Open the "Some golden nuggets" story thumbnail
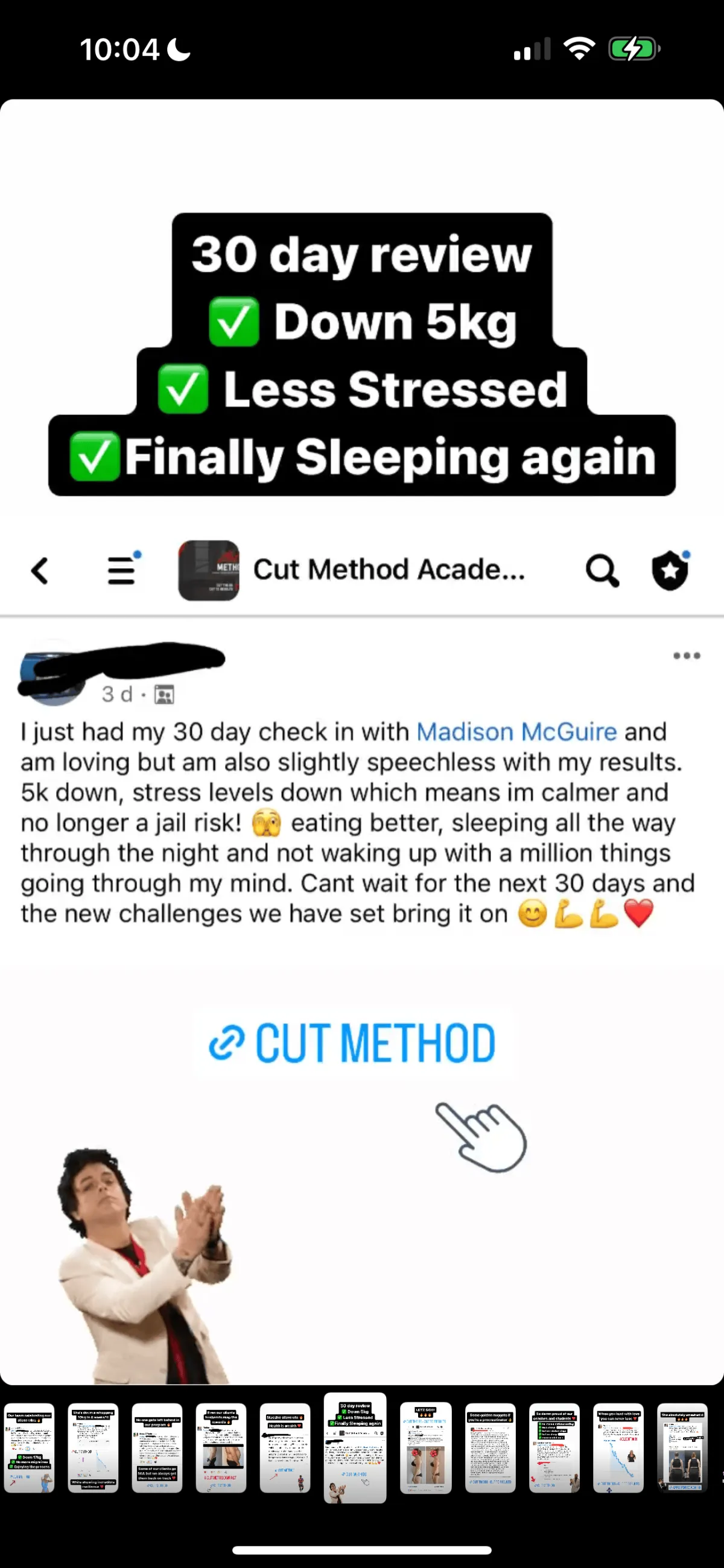This screenshot has height=1568, width=724. click(x=490, y=1448)
